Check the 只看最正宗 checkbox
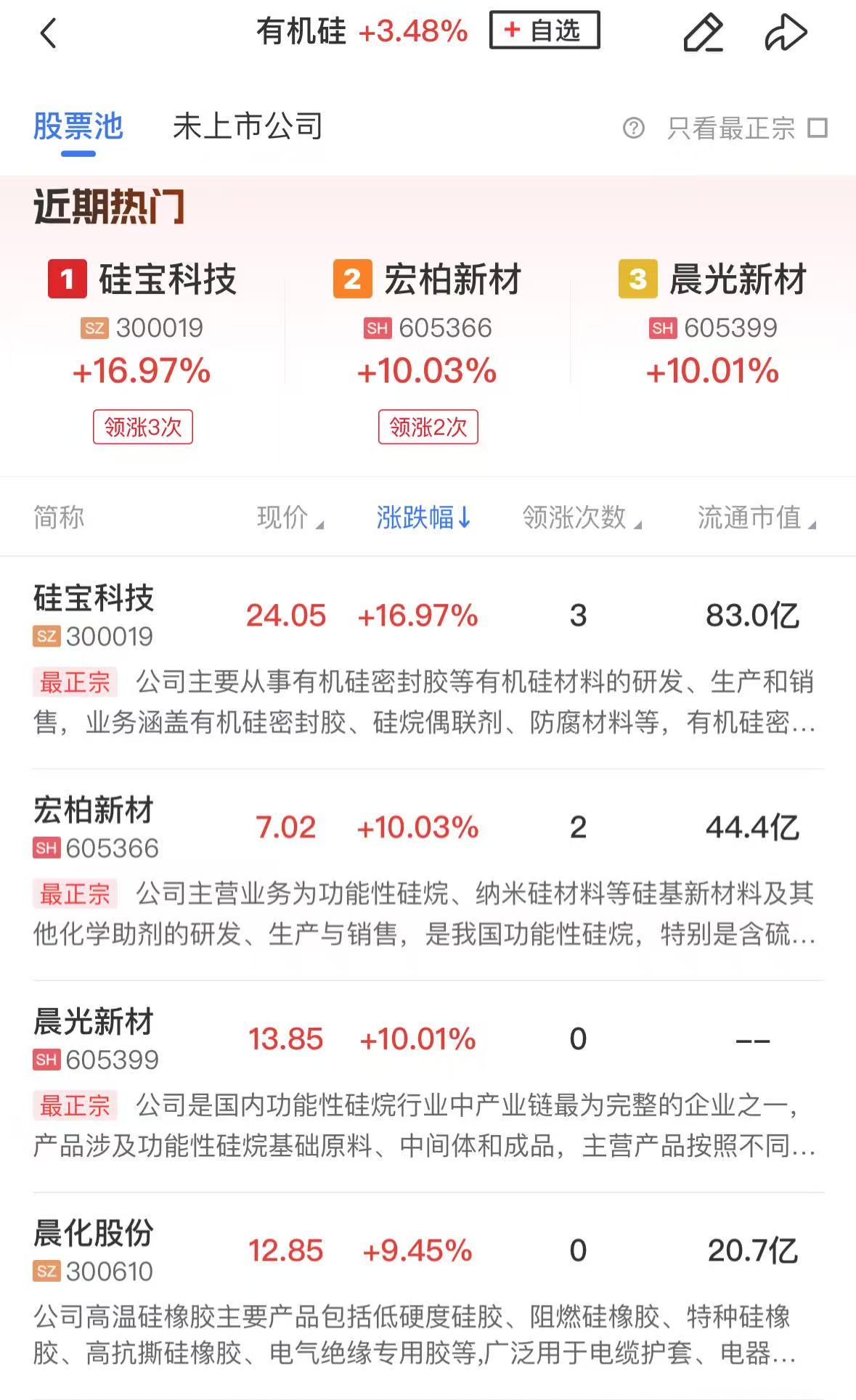The image size is (856, 1400). tap(818, 128)
